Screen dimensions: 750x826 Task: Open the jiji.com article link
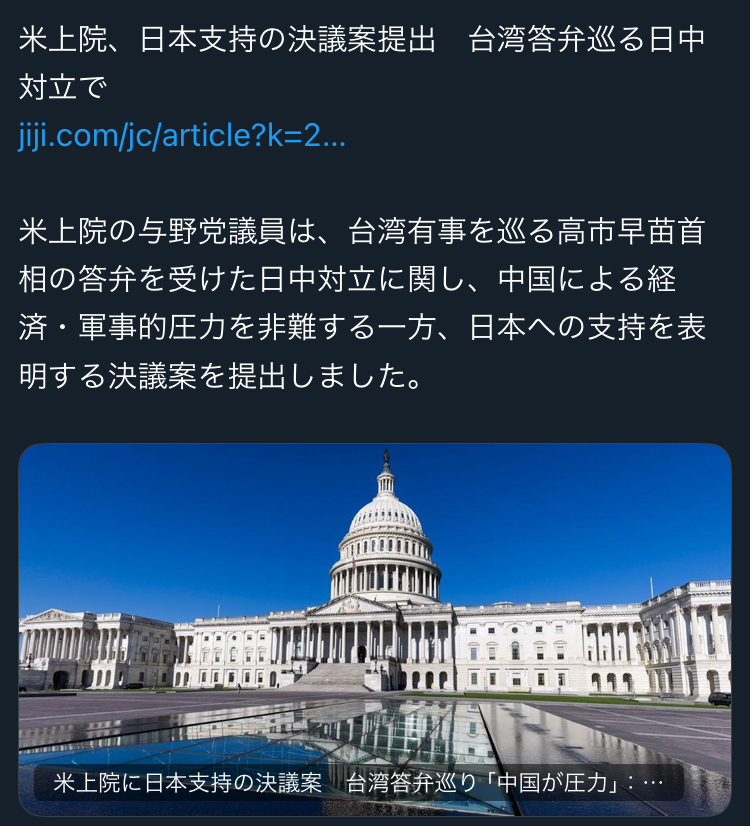(182, 137)
